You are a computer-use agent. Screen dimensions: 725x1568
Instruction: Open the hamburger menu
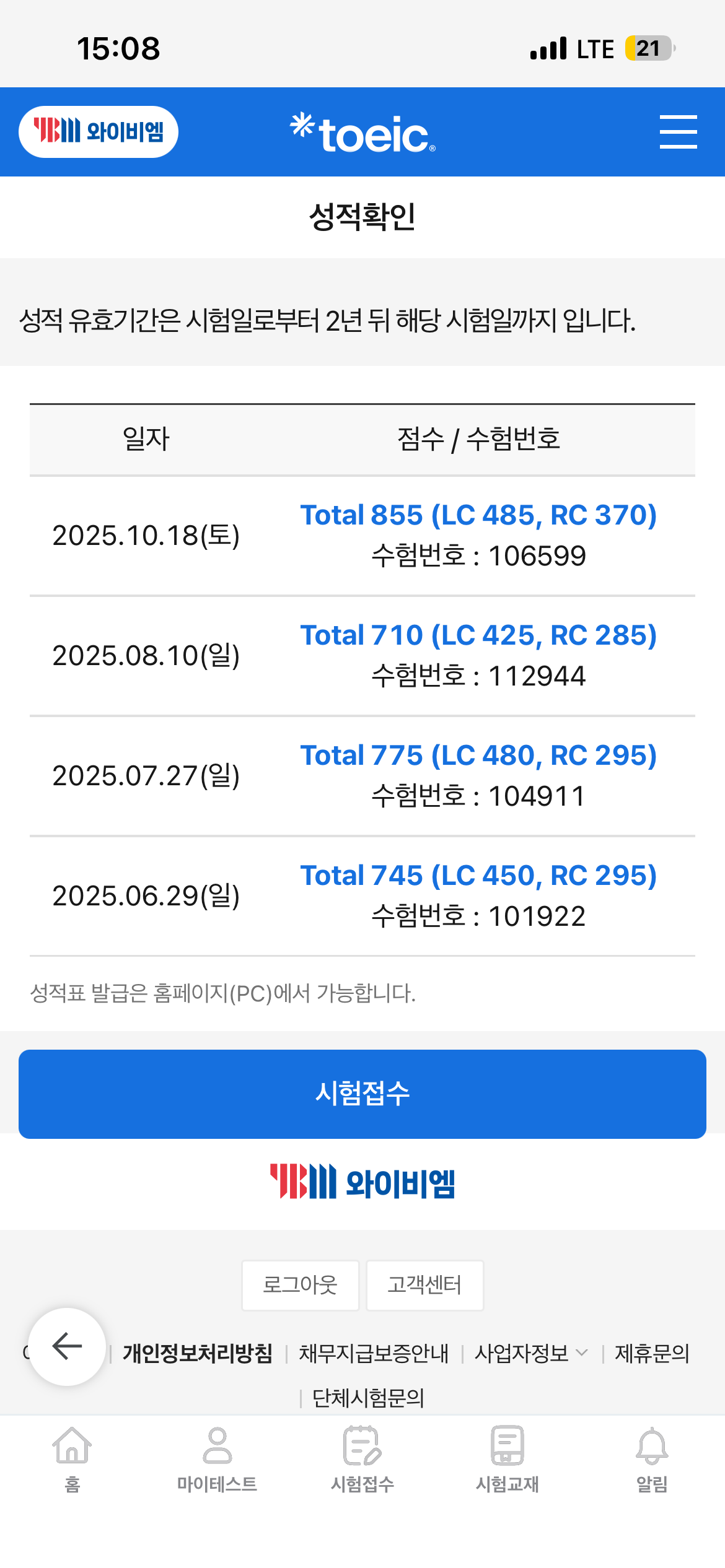point(678,132)
